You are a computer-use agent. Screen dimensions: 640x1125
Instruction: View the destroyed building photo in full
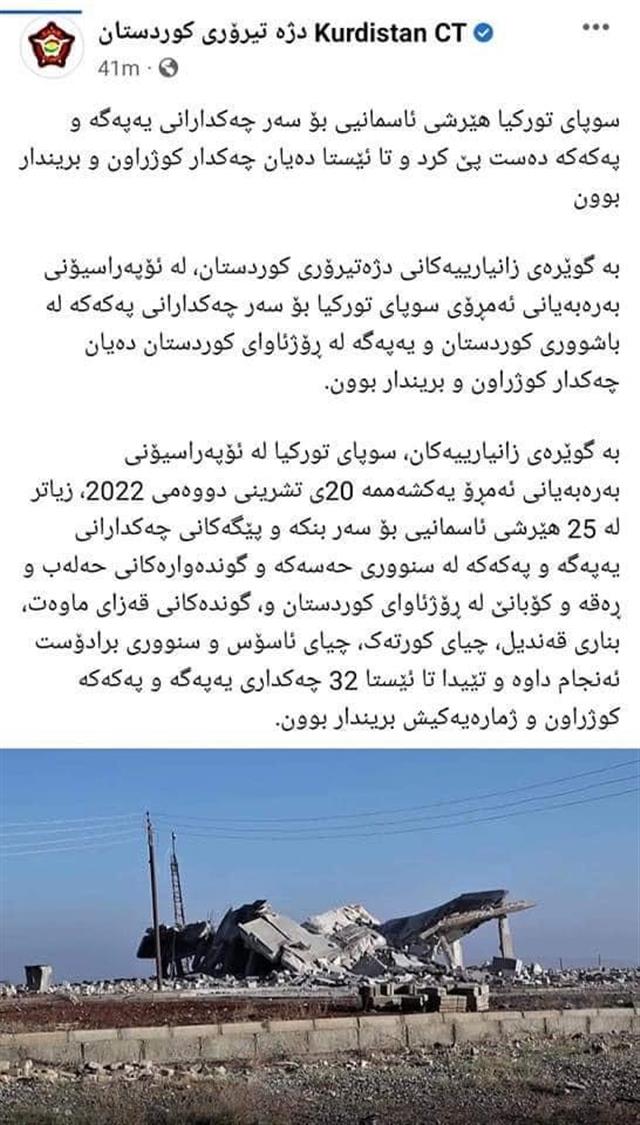[x=320, y=936]
